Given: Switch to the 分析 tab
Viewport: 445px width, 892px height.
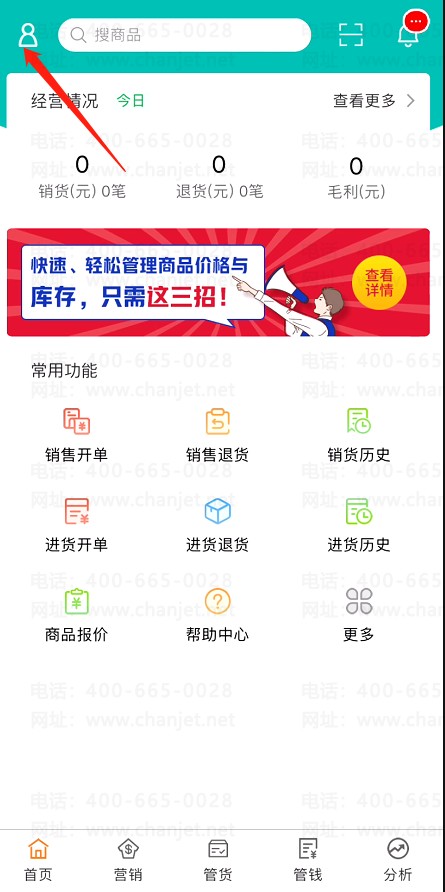Looking at the screenshot, I should click(398, 860).
